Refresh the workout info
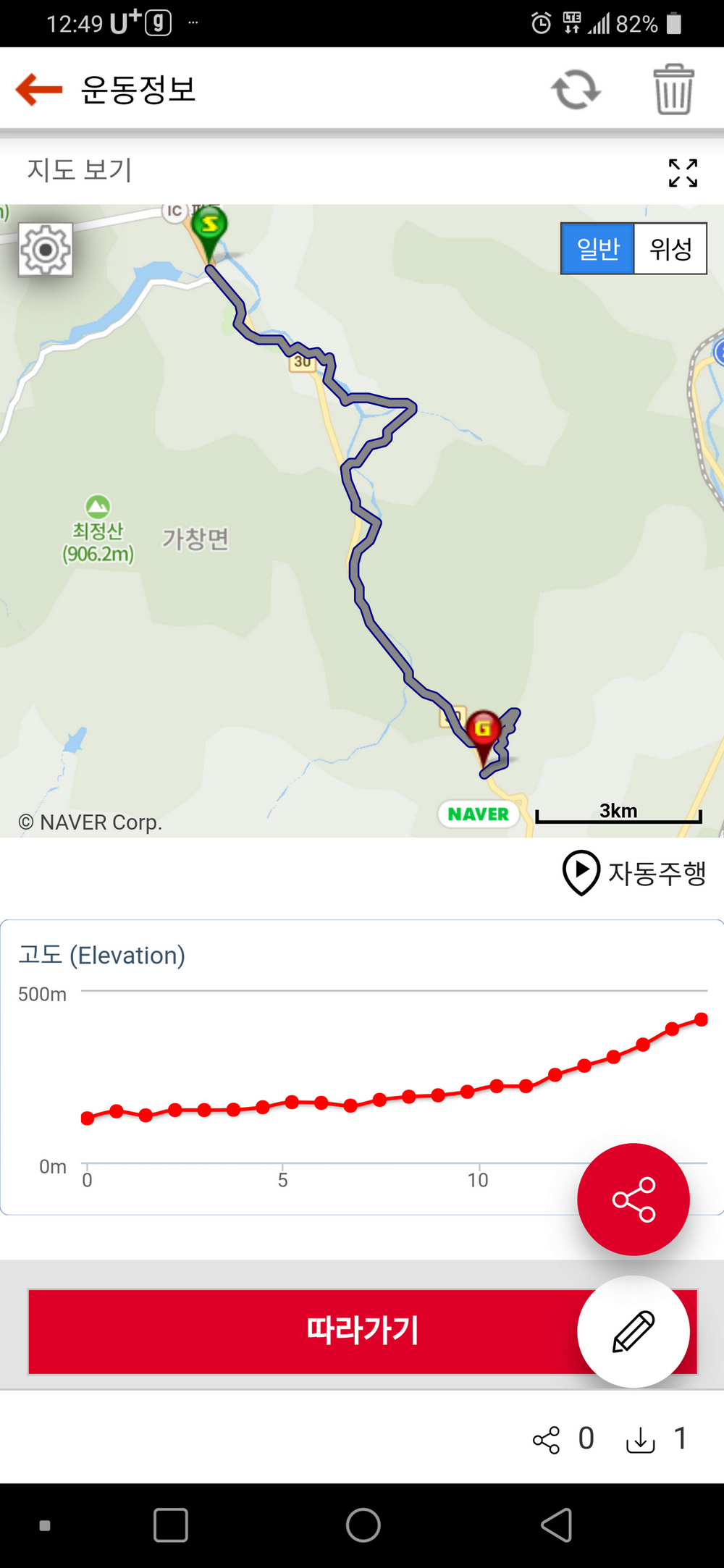724x1568 pixels. [576, 90]
